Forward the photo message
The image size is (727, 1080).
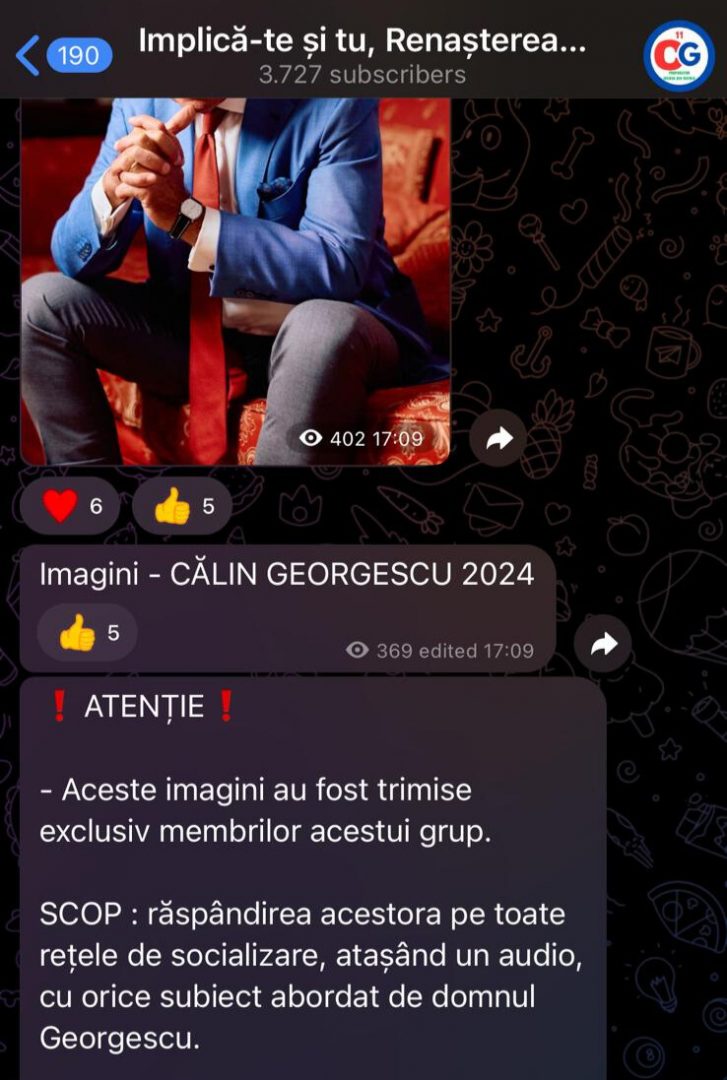[x=498, y=438]
